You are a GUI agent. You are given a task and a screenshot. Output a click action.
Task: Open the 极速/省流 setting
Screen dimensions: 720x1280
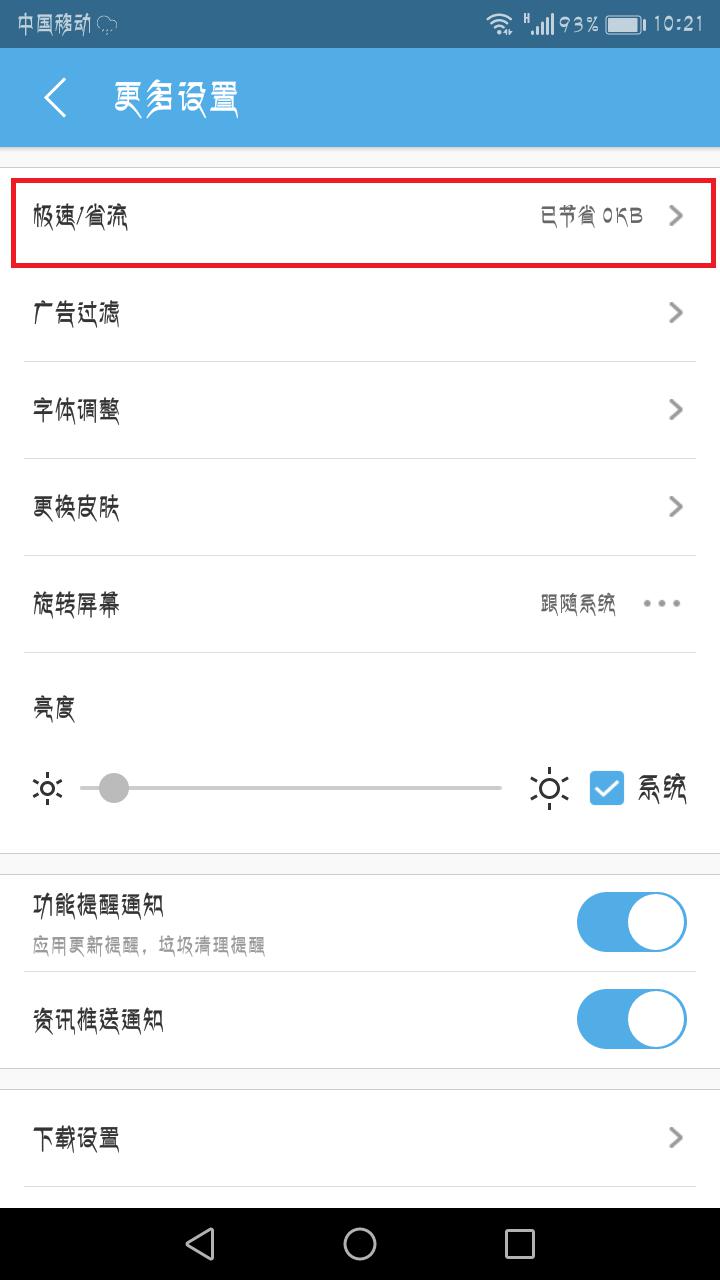(360, 215)
